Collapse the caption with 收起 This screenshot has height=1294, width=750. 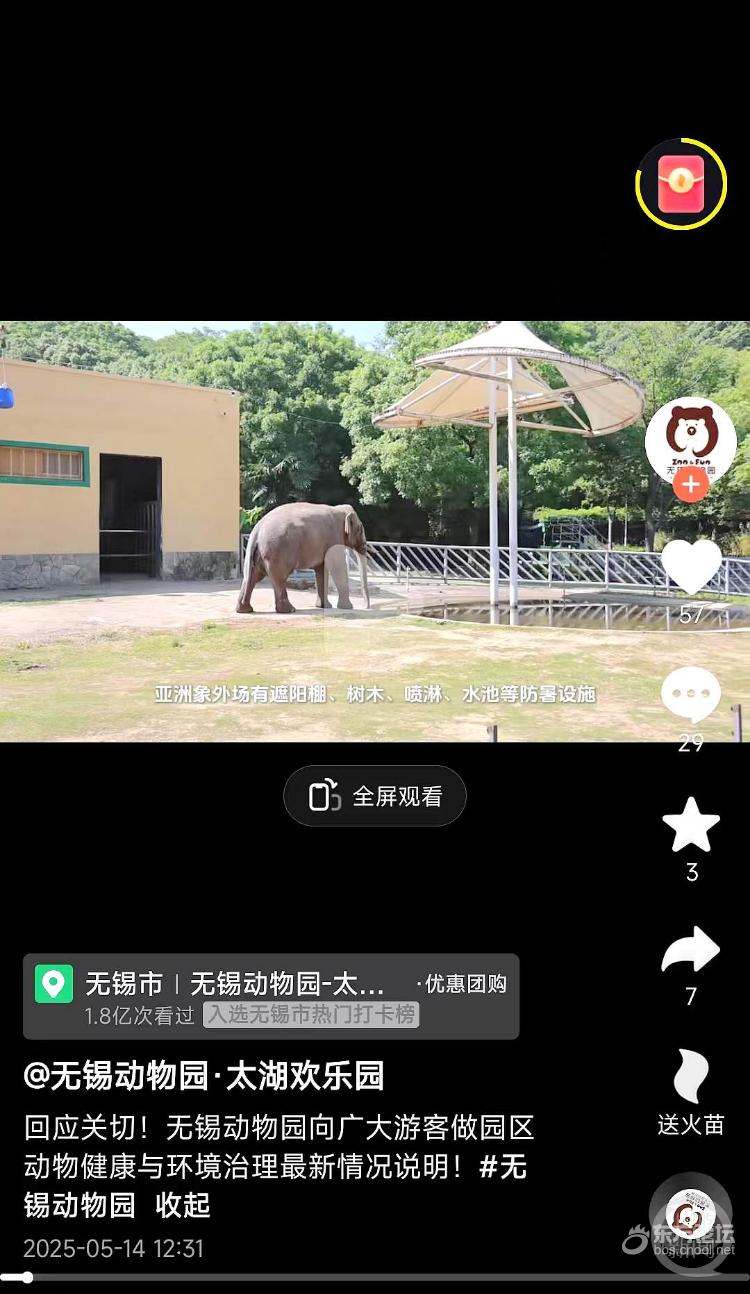click(x=183, y=1204)
